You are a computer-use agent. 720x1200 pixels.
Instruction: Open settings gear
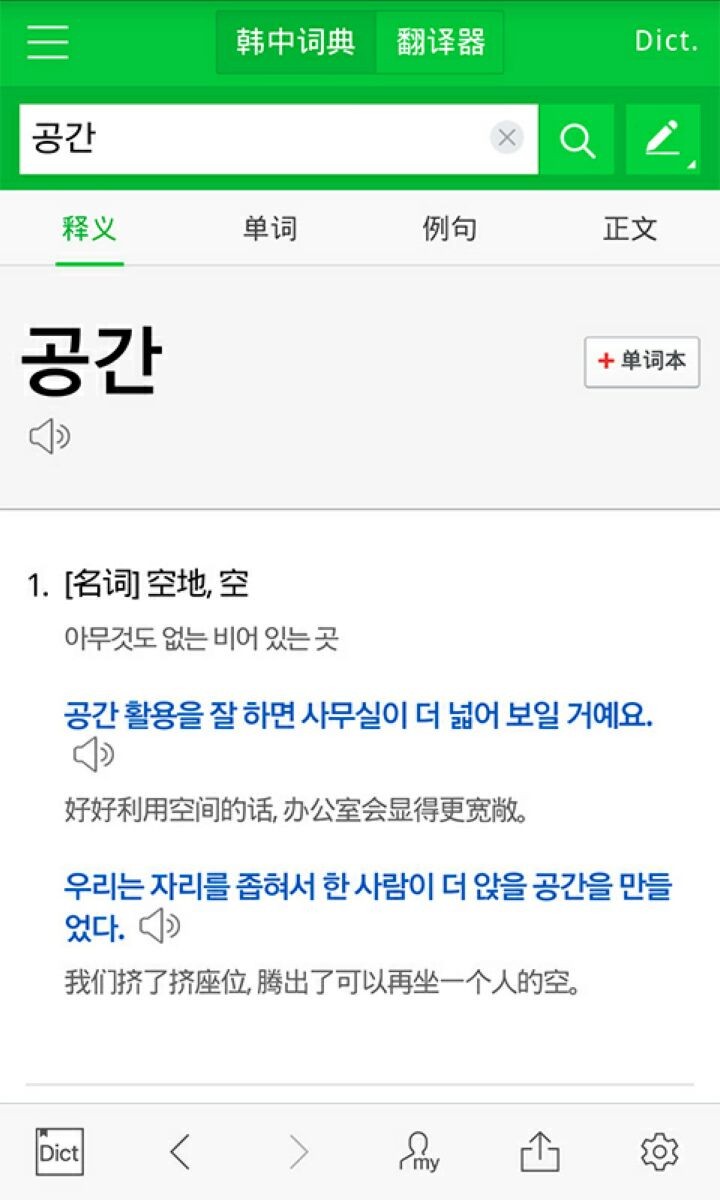pos(659,1152)
